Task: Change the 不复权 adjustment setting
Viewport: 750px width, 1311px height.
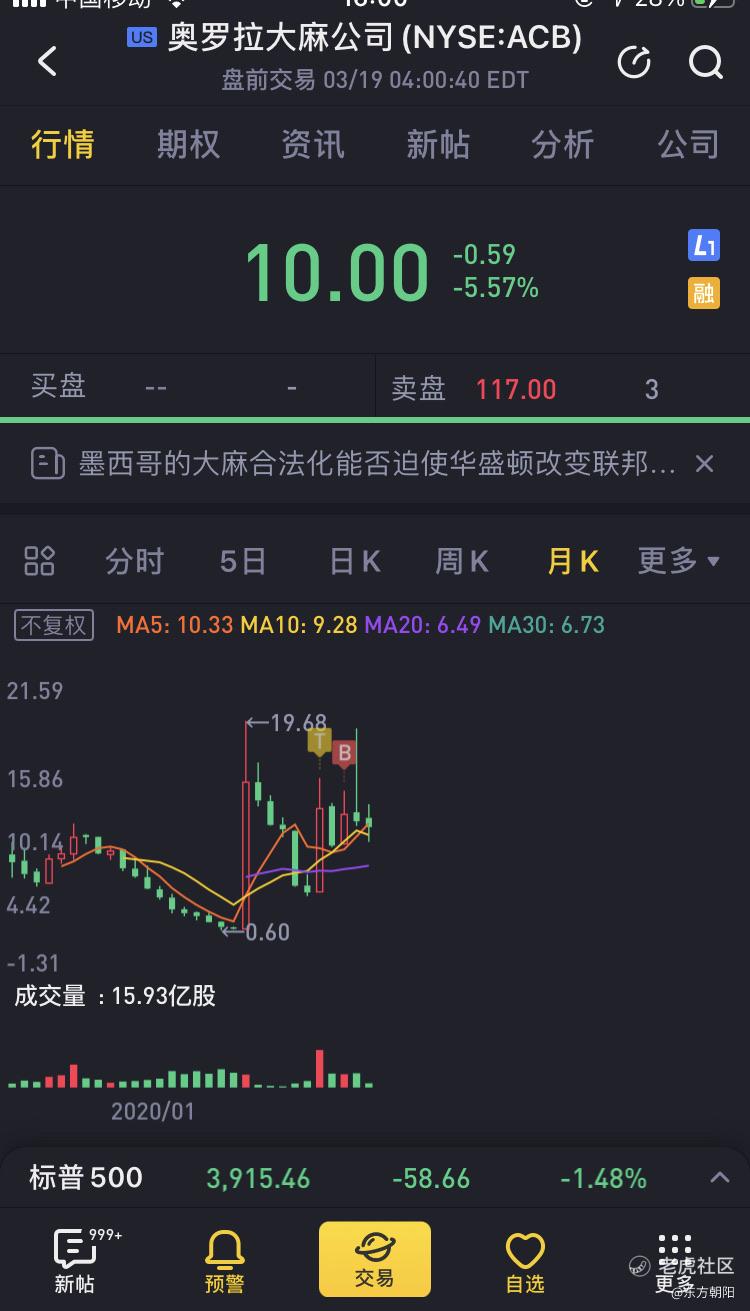Action: 54,625
